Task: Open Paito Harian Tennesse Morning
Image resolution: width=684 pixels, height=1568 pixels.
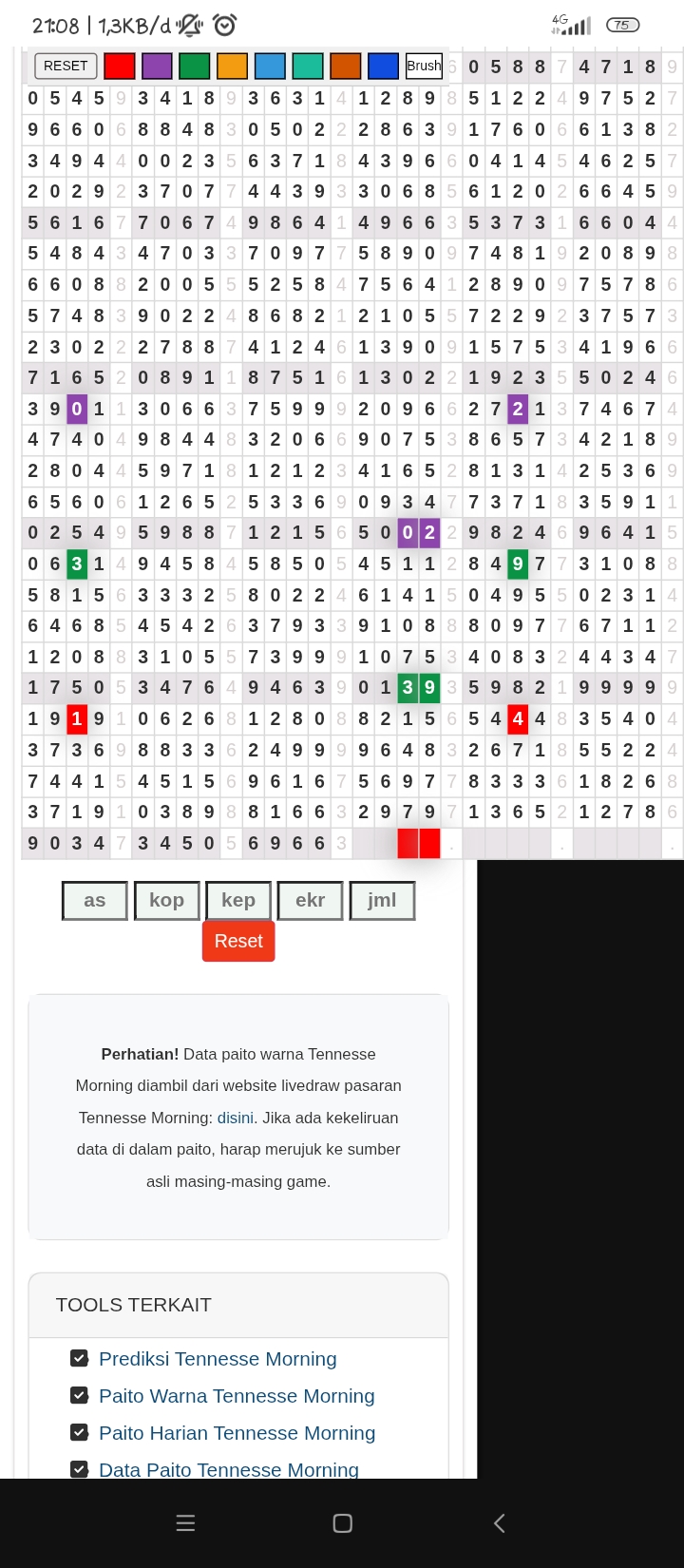Action: click(x=237, y=1433)
